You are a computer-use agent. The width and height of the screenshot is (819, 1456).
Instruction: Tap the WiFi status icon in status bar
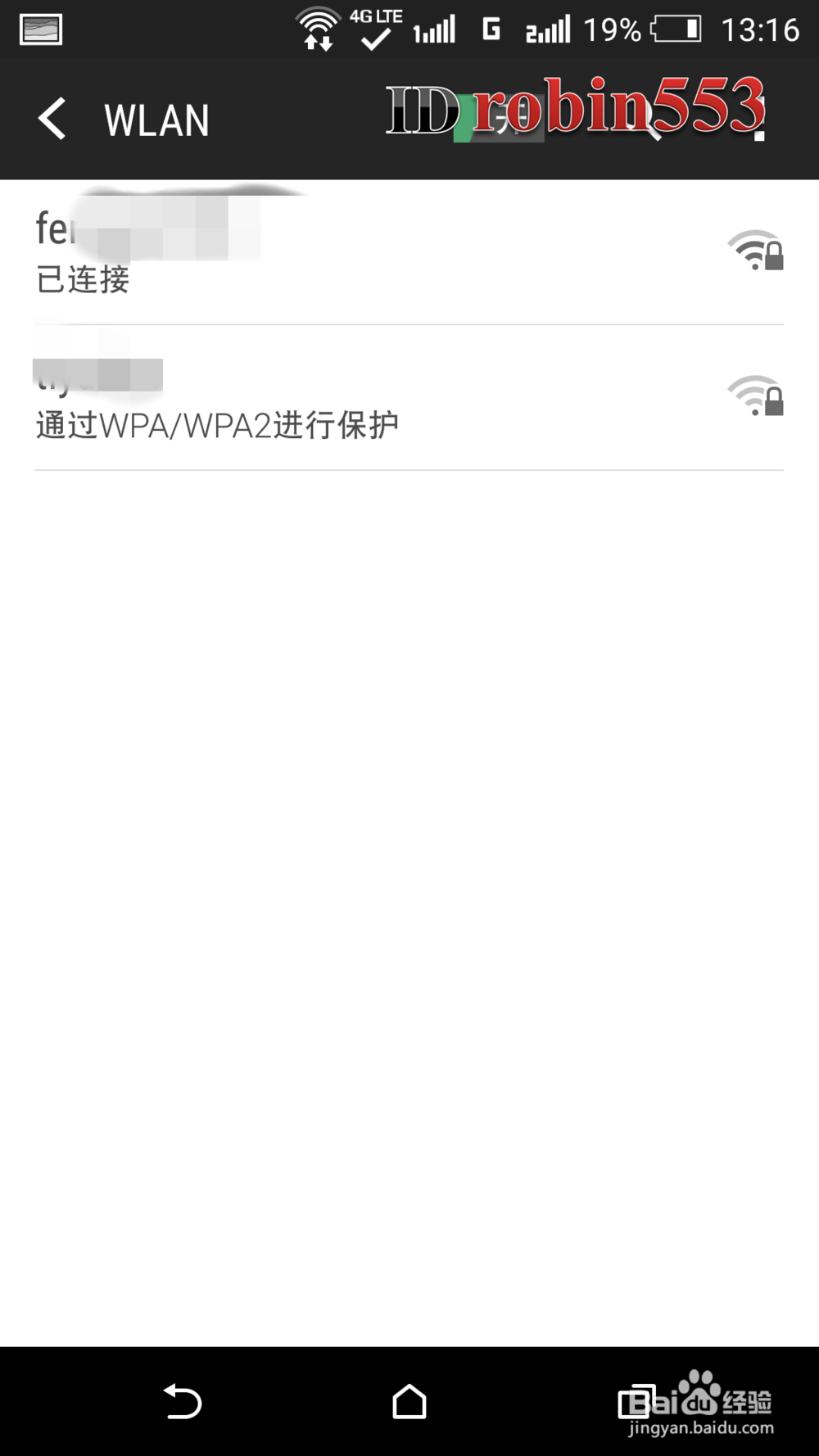point(317,27)
